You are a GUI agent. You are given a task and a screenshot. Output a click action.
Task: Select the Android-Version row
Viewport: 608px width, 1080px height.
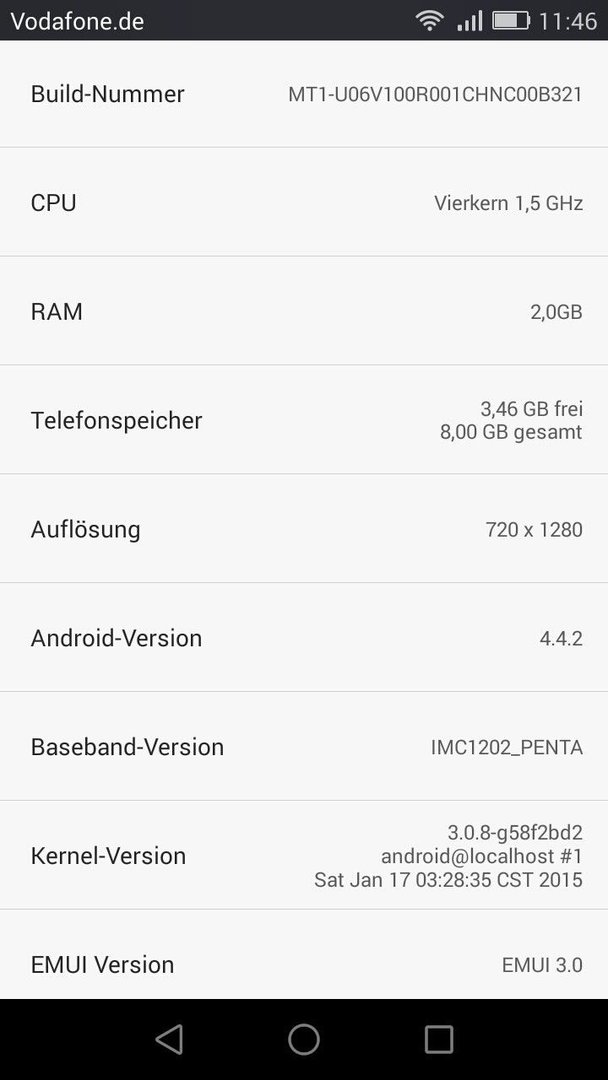pos(304,638)
